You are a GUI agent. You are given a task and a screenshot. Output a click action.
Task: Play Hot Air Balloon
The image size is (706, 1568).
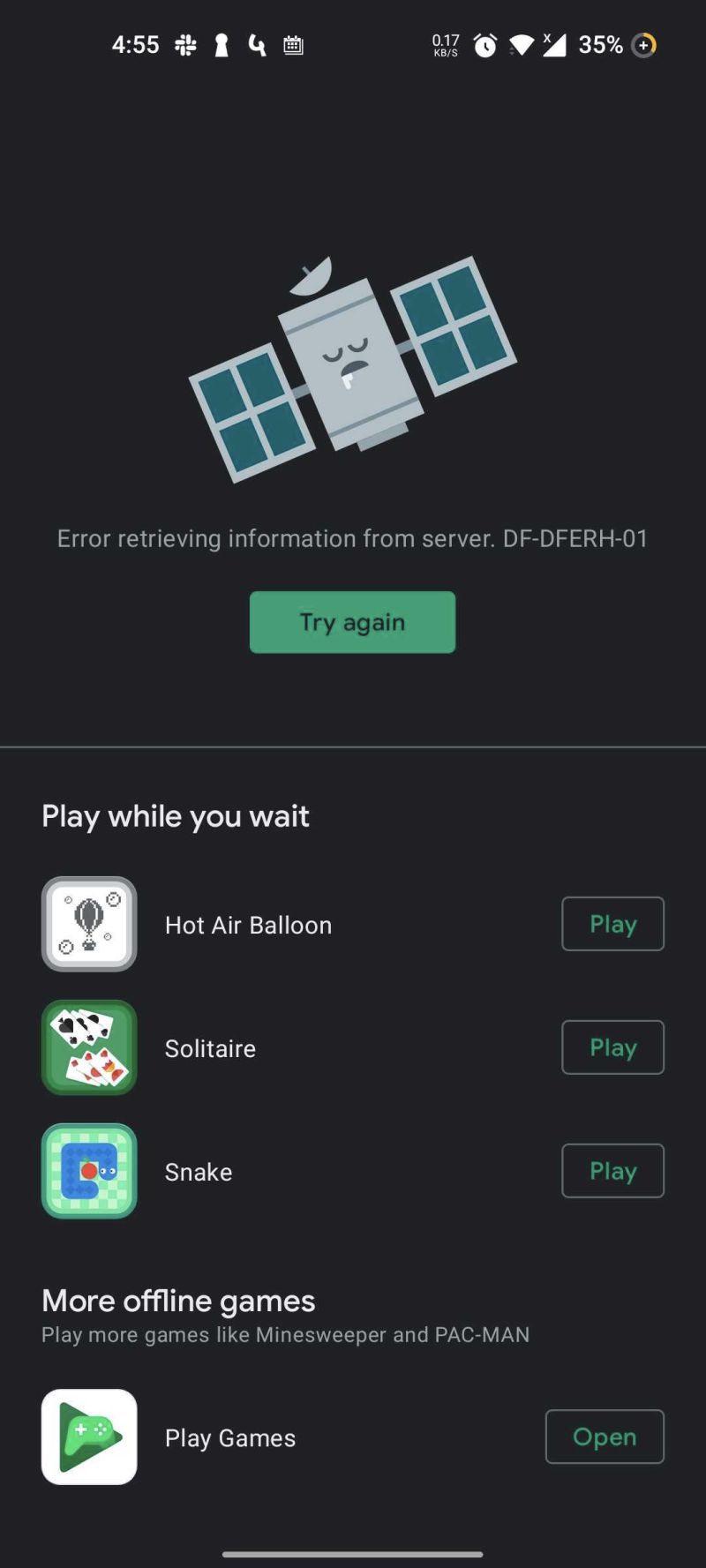tap(612, 924)
